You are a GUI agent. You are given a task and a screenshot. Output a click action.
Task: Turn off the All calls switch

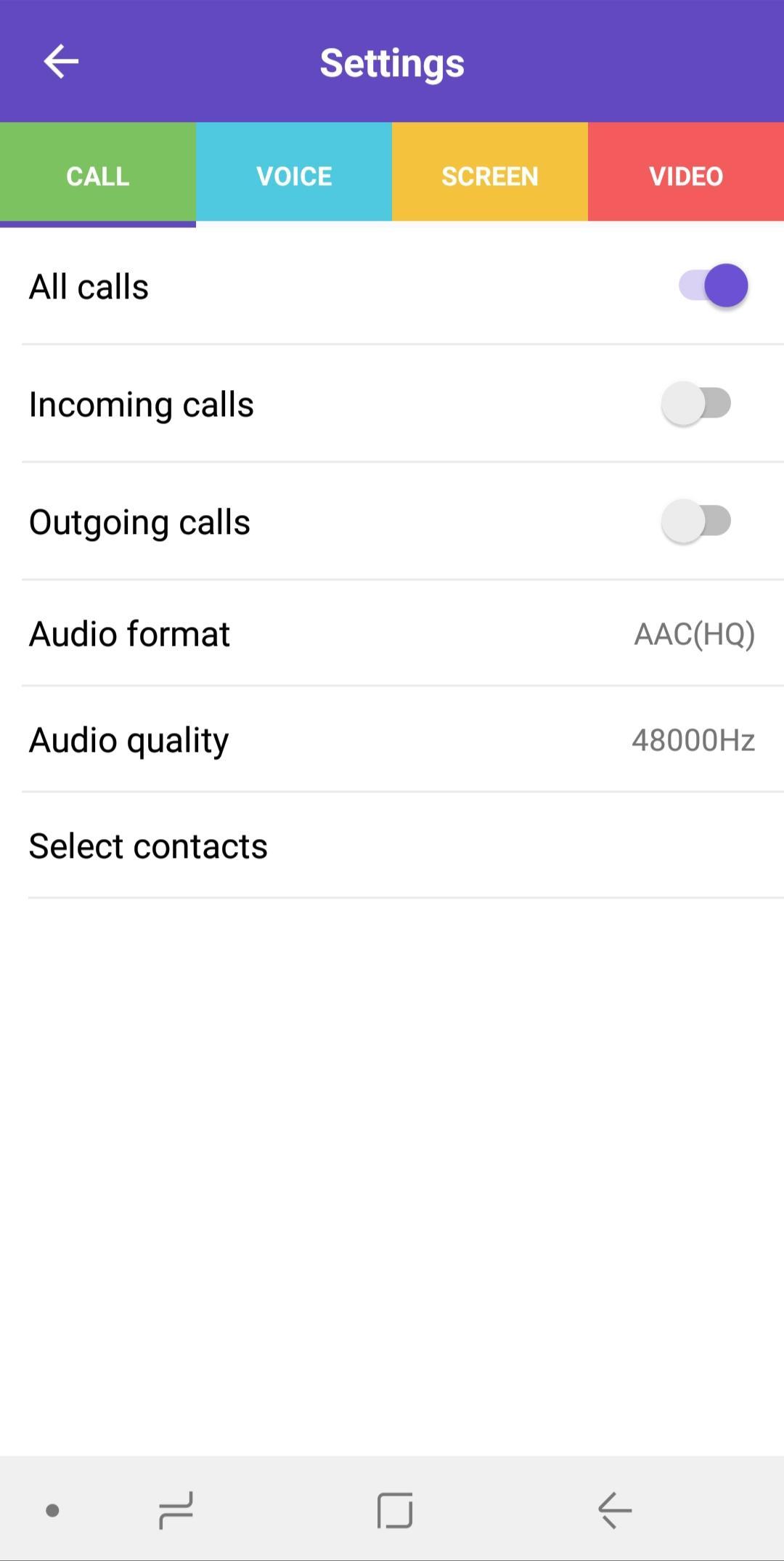[x=713, y=285]
